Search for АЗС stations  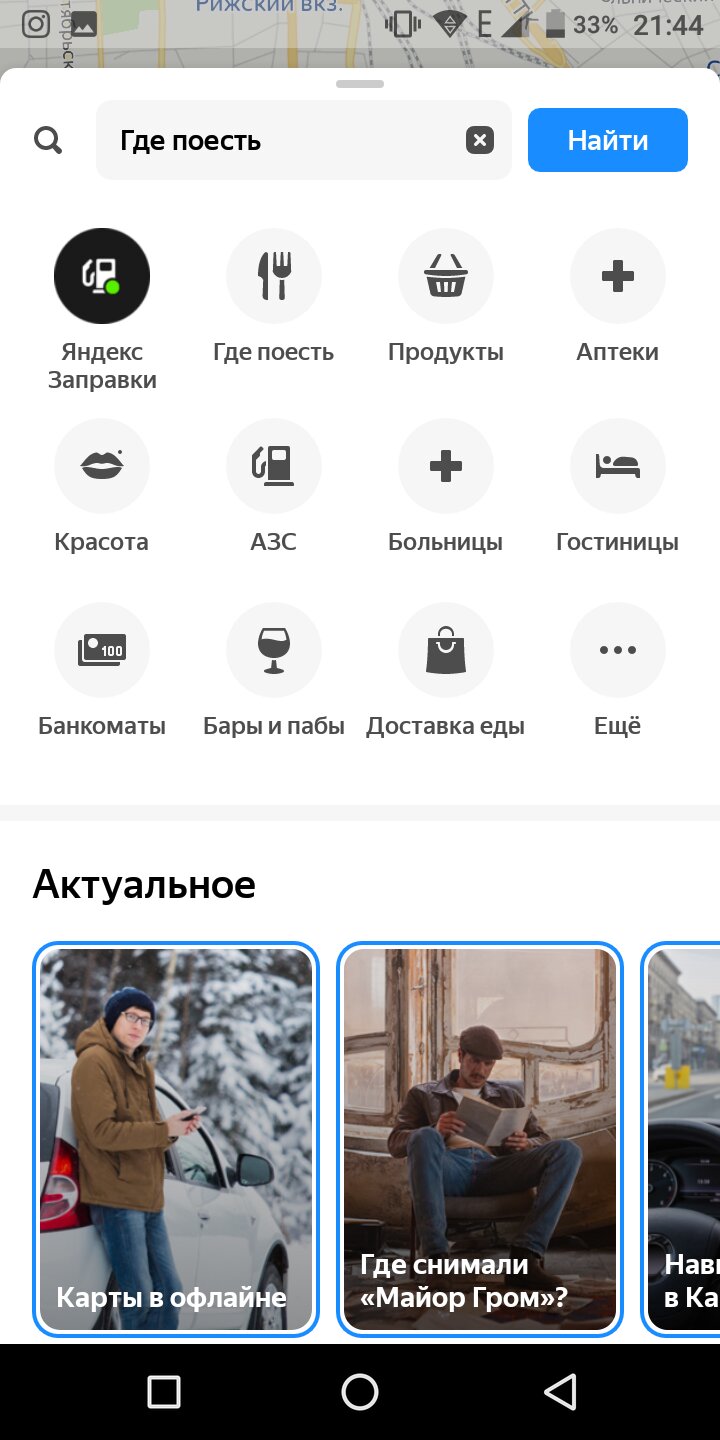tap(274, 466)
